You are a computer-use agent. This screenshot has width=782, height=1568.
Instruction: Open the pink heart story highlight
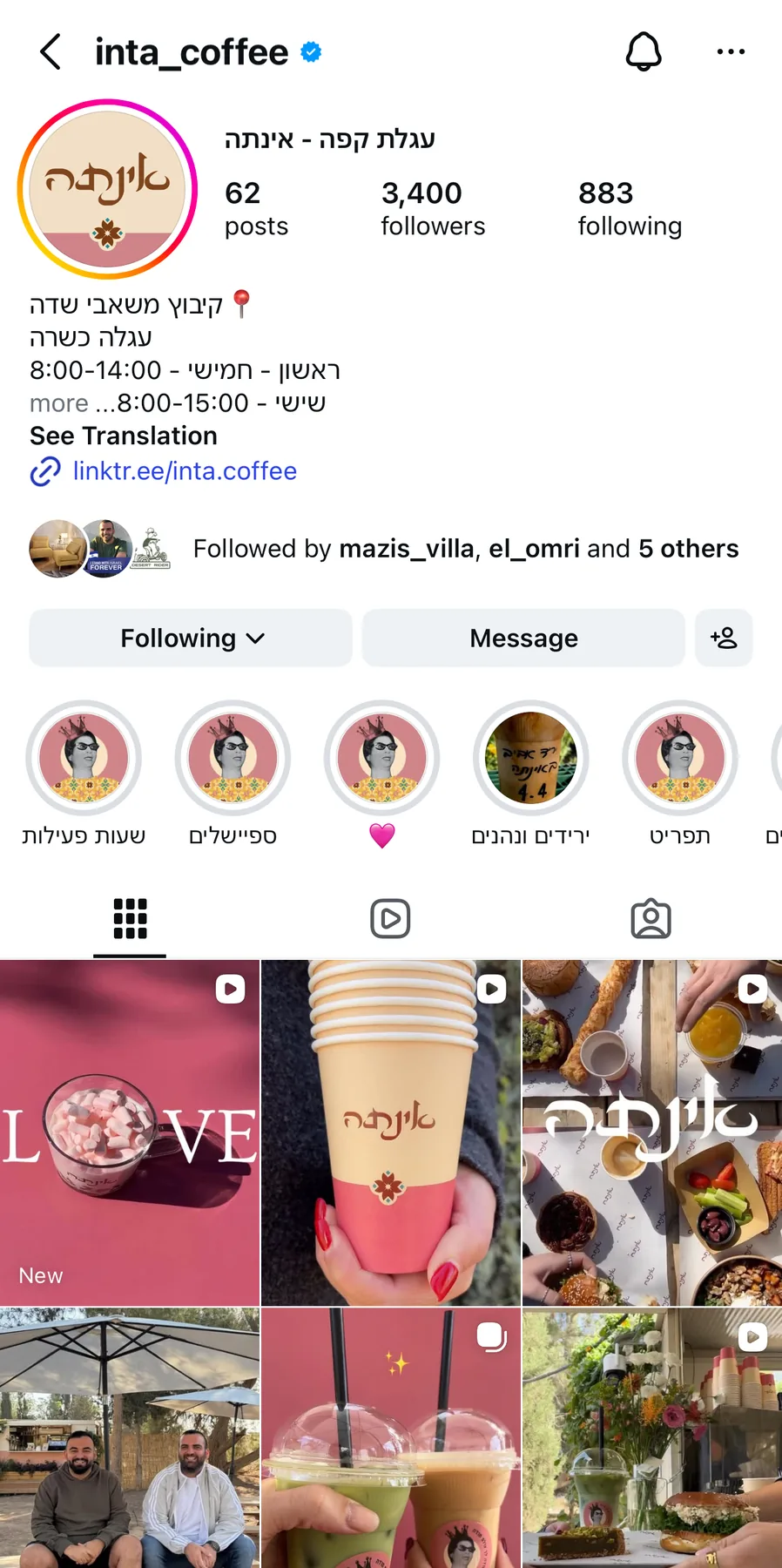[x=382, y=758]
